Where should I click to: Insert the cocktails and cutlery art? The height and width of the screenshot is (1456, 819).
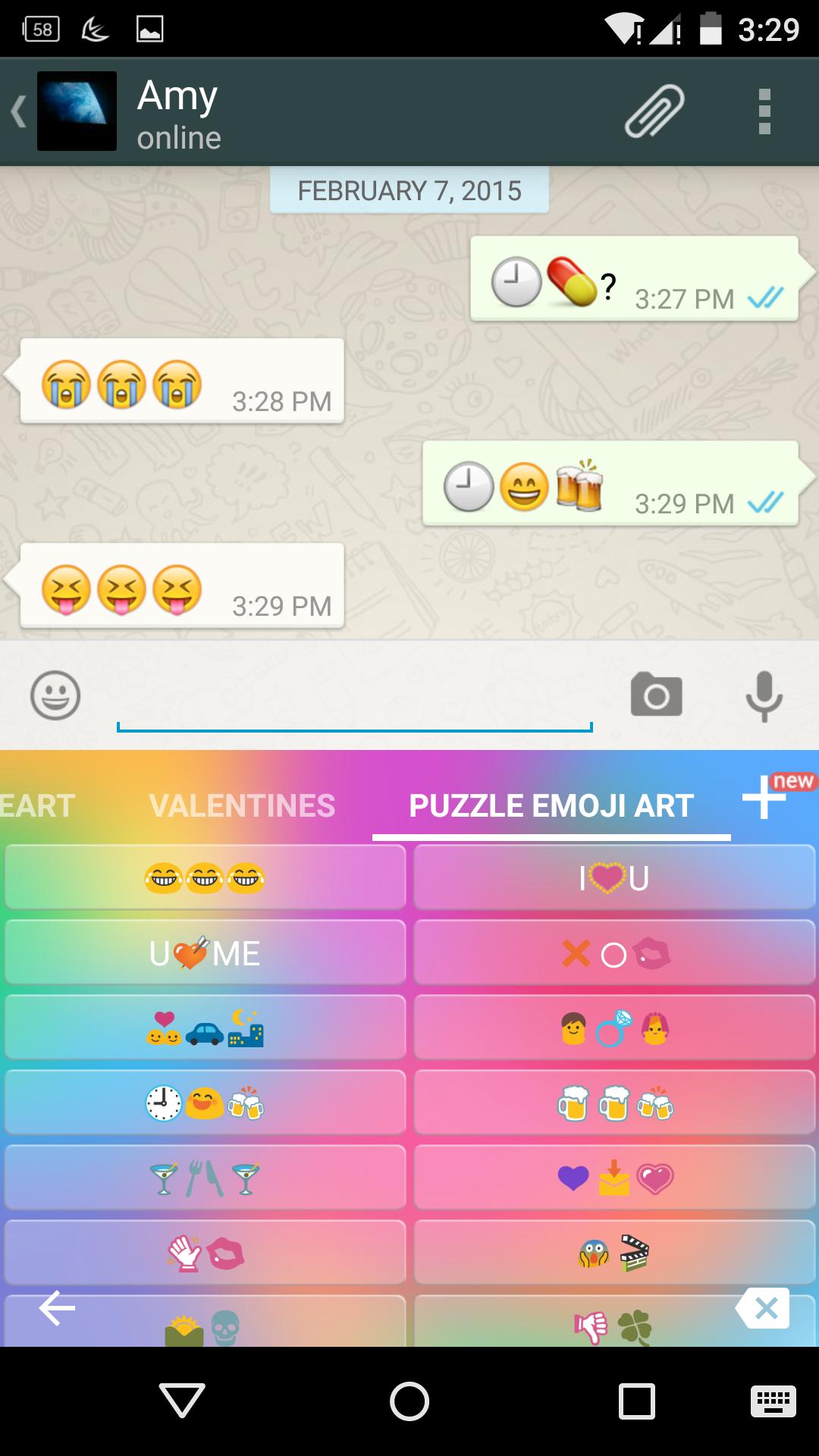click(x=205, y=1178)
